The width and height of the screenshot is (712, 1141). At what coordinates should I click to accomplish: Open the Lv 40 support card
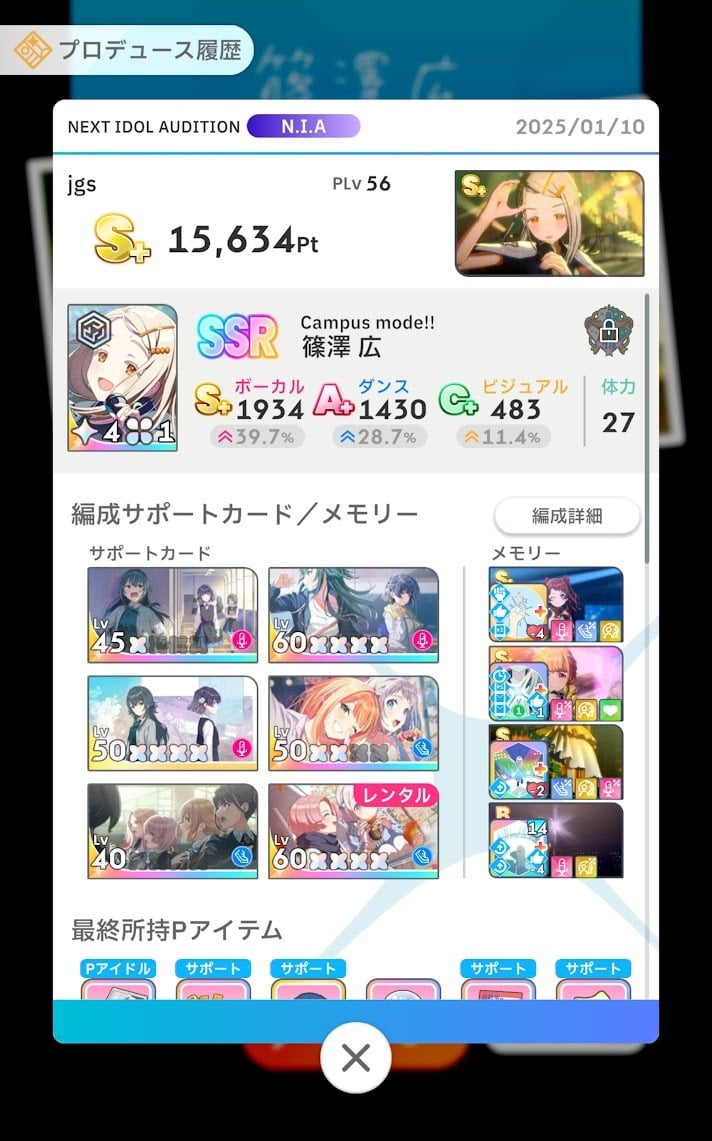(x=173, y=831)
